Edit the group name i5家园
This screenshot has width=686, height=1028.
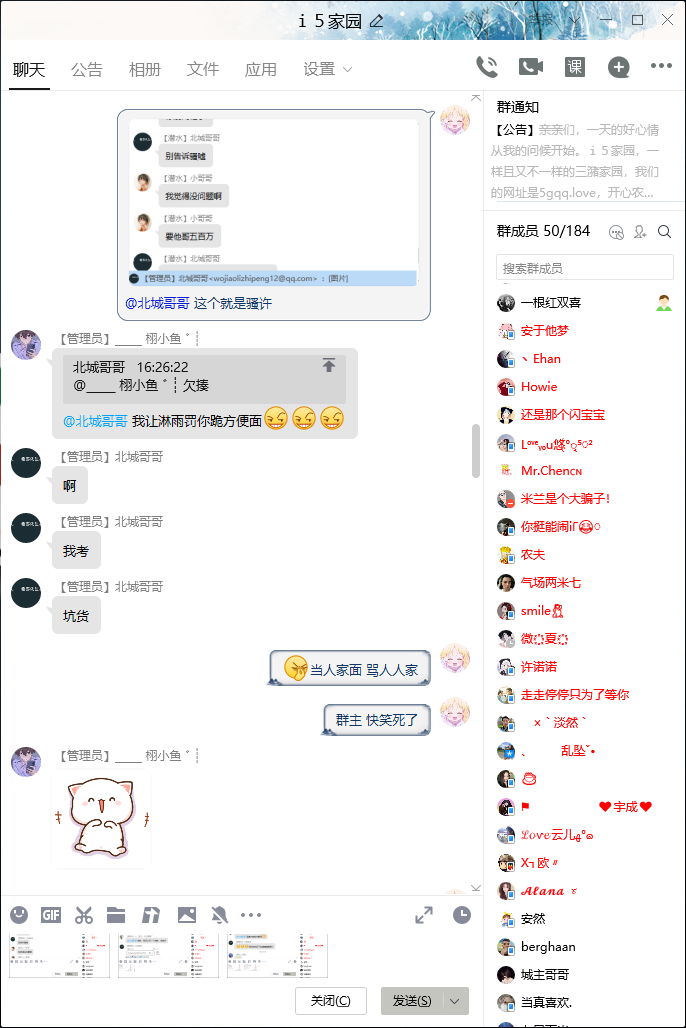point(377,21)
